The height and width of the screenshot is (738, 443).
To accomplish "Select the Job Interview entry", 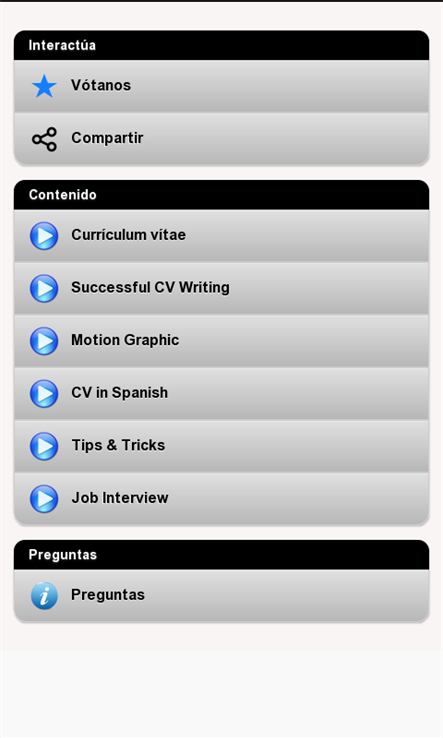I will click(221, 499).
